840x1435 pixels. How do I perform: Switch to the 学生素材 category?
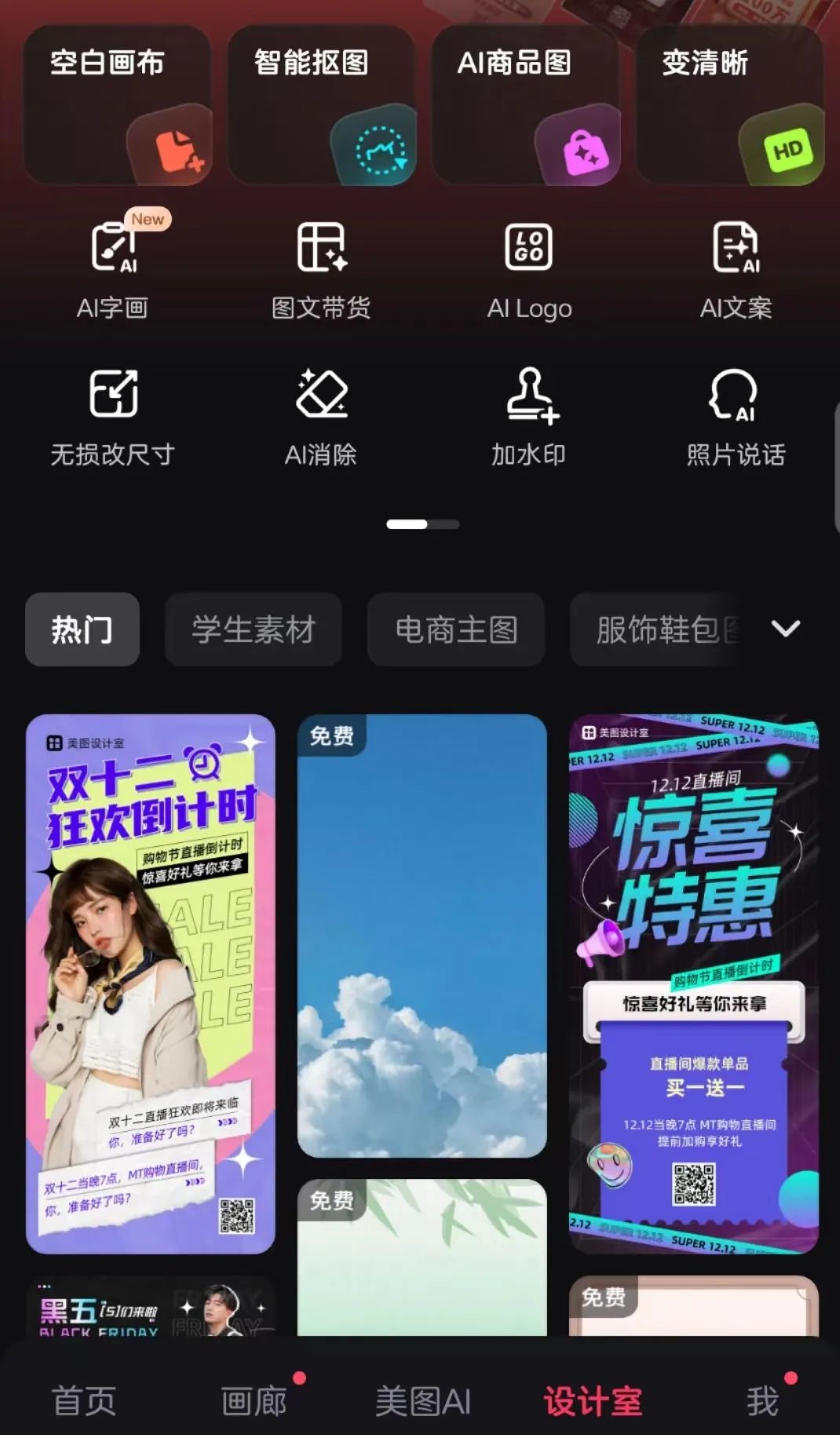click(x=253, y=629)
